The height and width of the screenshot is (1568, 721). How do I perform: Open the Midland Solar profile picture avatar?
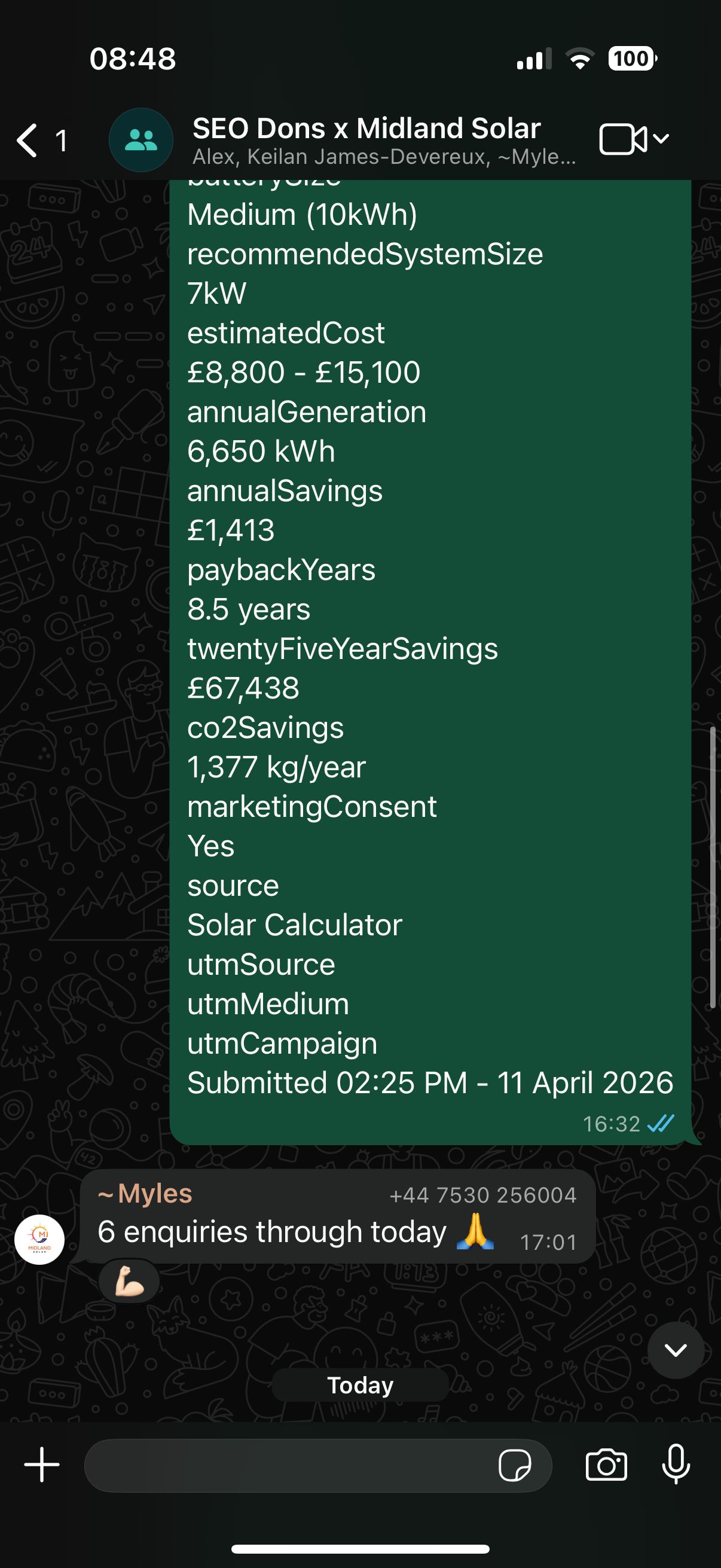[39, 1240]
